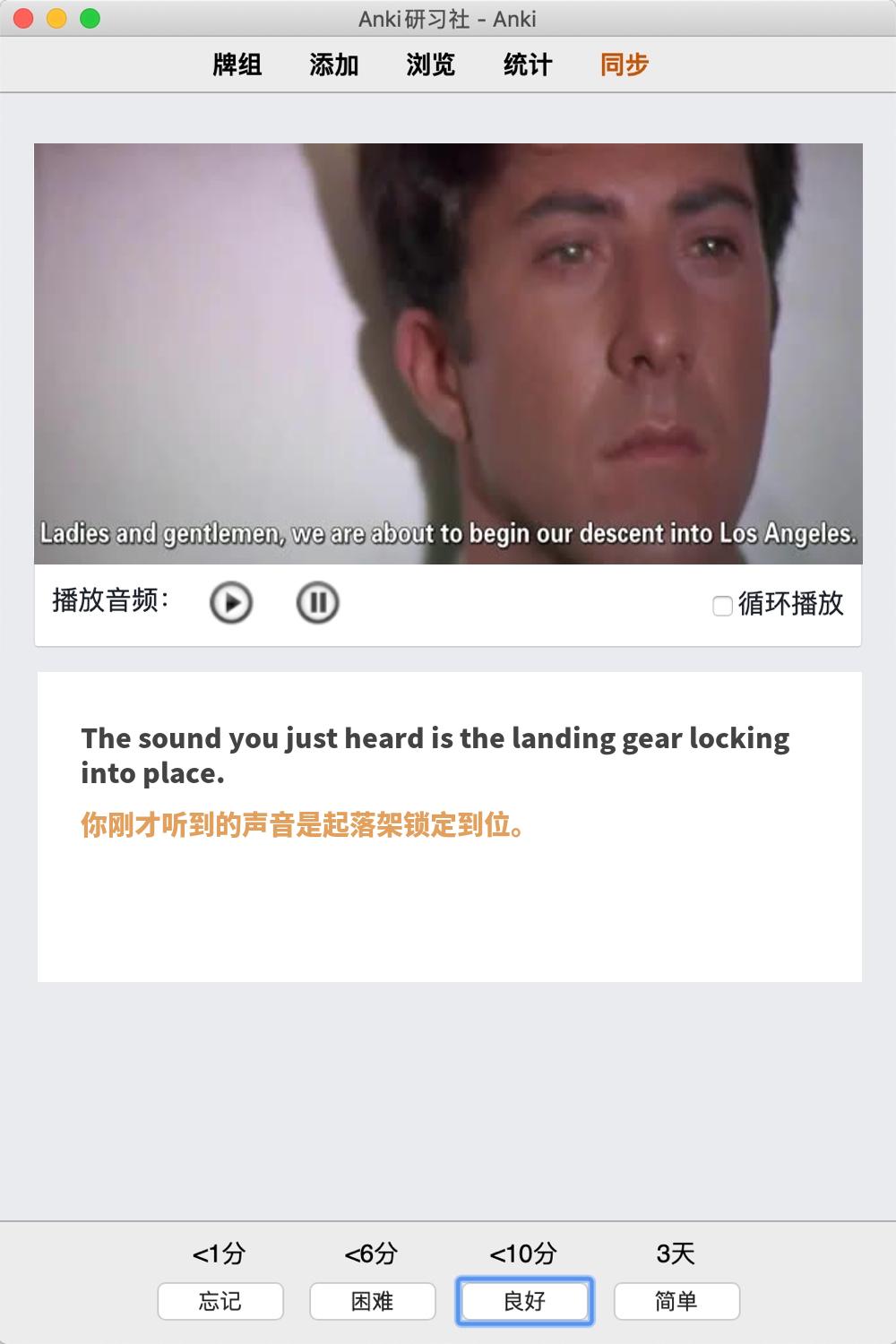Rate the card 忘记 (forgot)
The image size is (896, 1344).
pos(220,1301)
